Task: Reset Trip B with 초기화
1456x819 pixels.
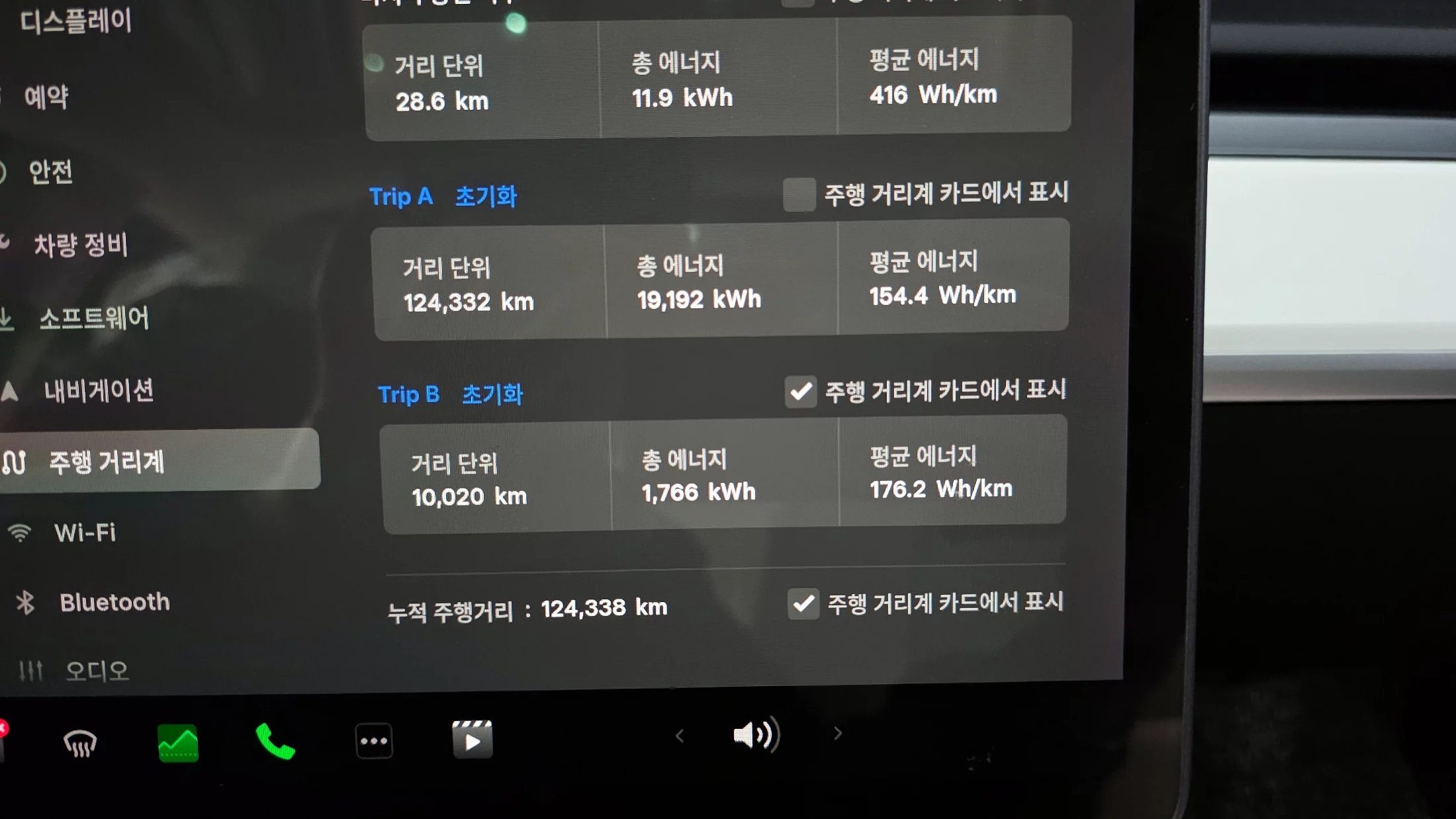Action: (492, 394)
